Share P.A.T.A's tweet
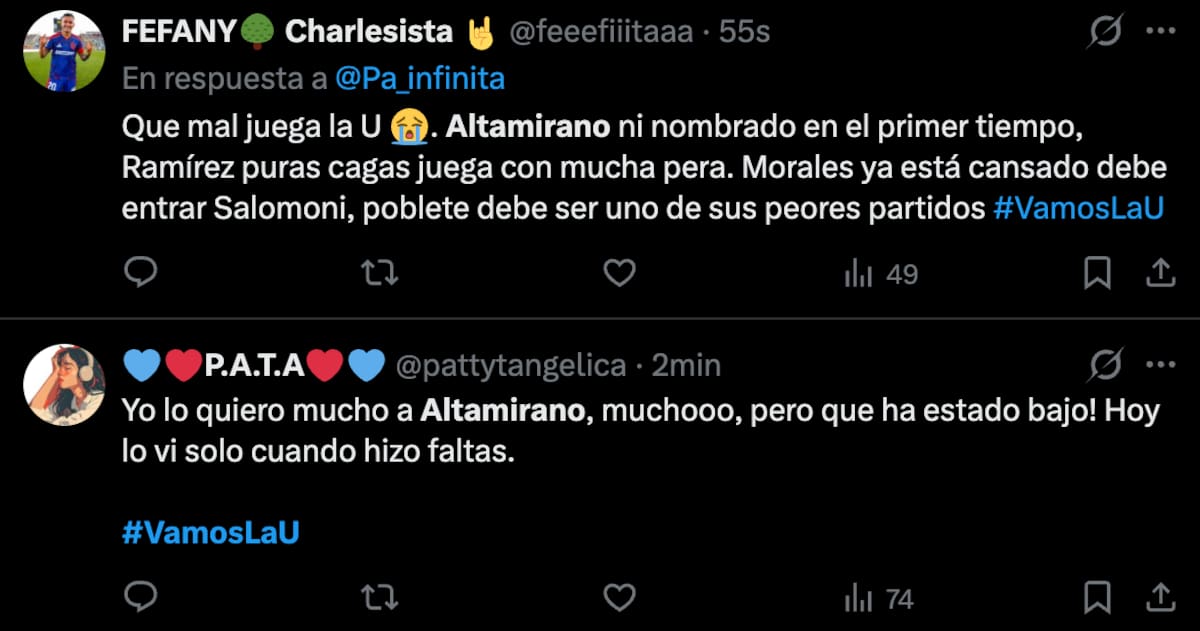The image size is (1200, 631). tap(1159, 597)
